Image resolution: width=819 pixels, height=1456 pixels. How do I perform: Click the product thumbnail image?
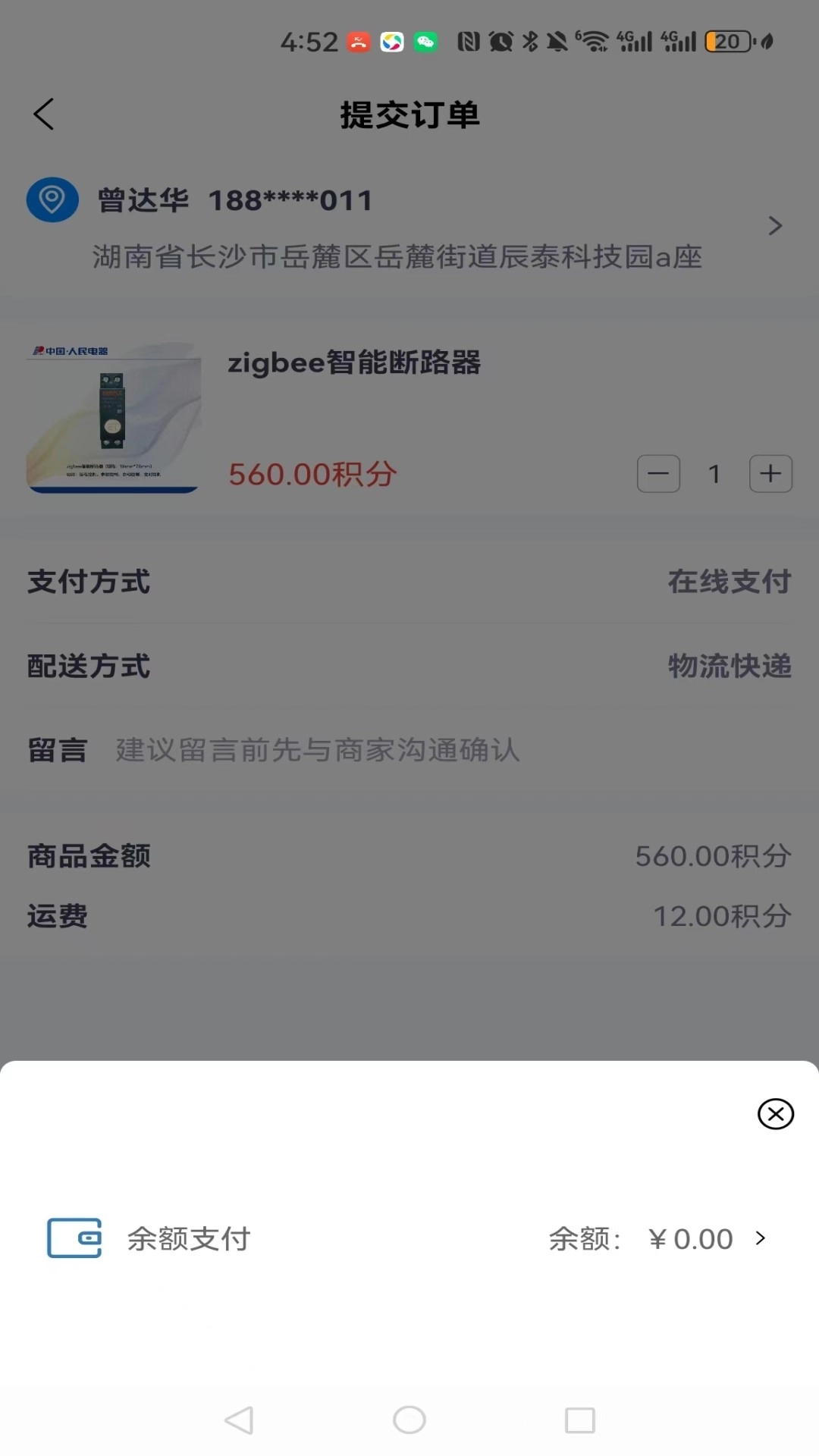tap(112, 417)
